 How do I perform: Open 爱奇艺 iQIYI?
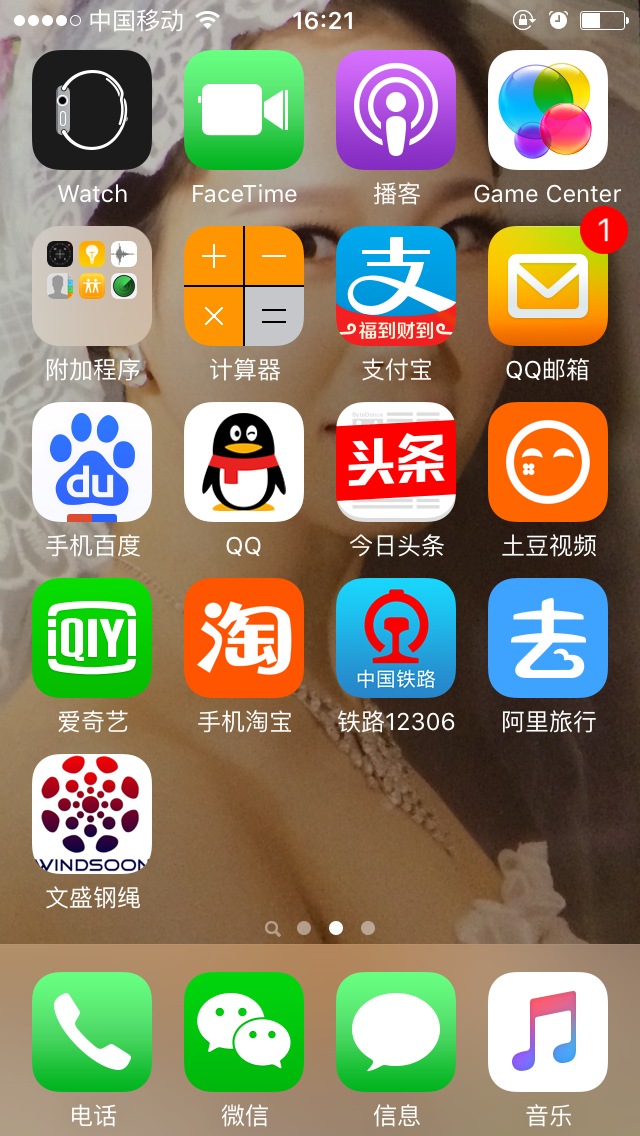[x=92, y=638]
